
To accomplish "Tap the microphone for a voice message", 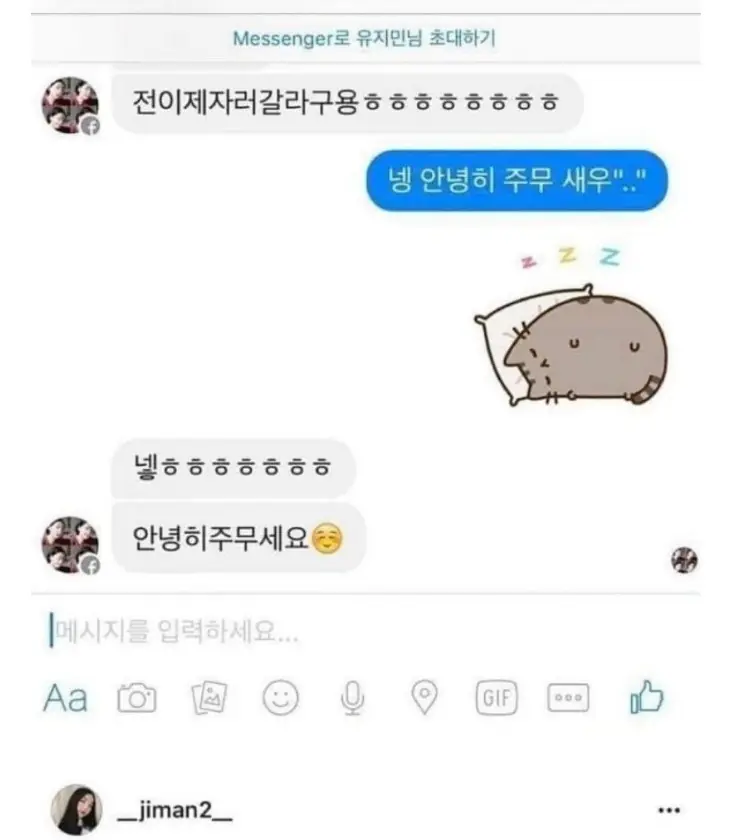I will point(352,698).
